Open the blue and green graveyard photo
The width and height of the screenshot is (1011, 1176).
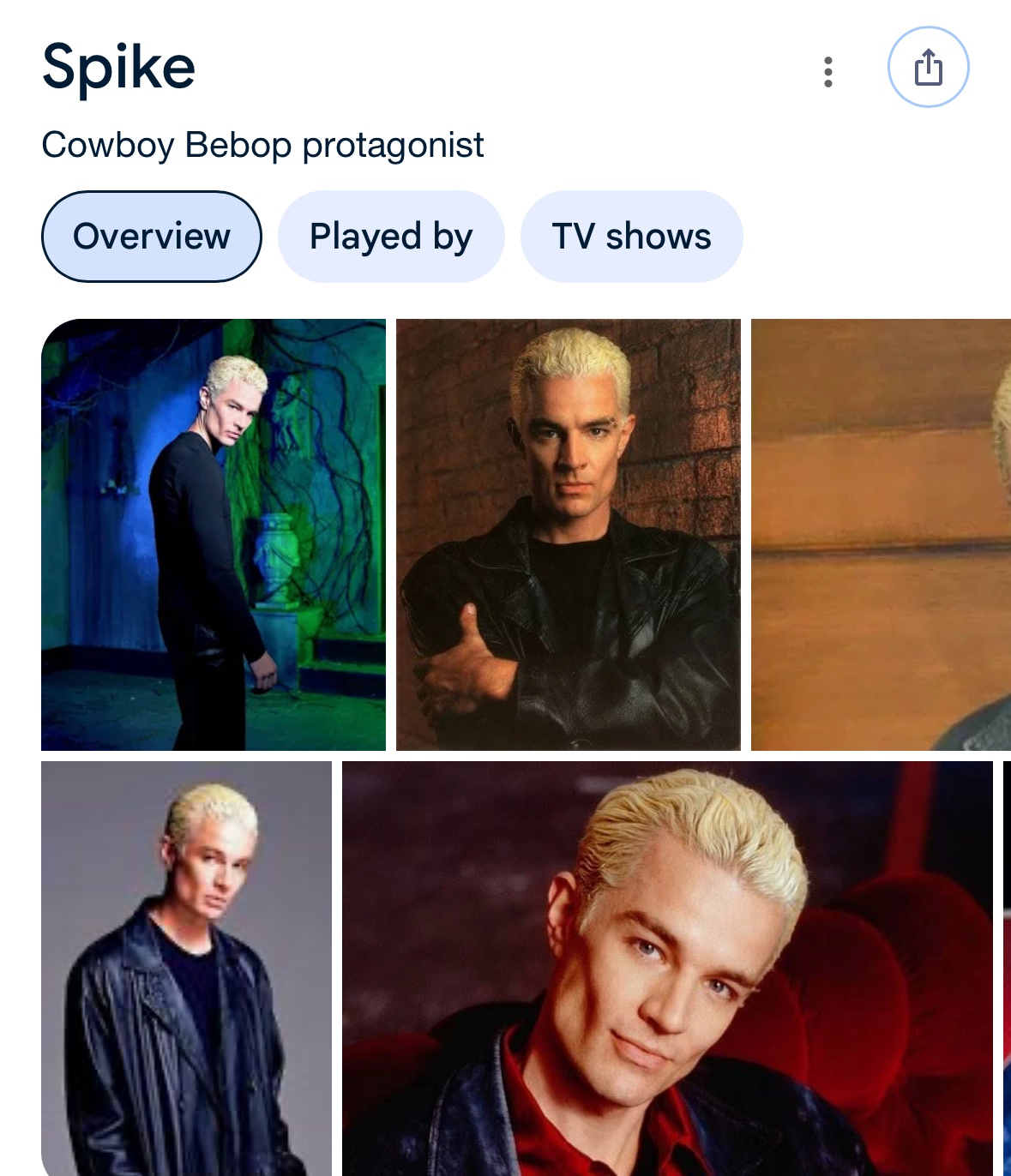[214, 534]
